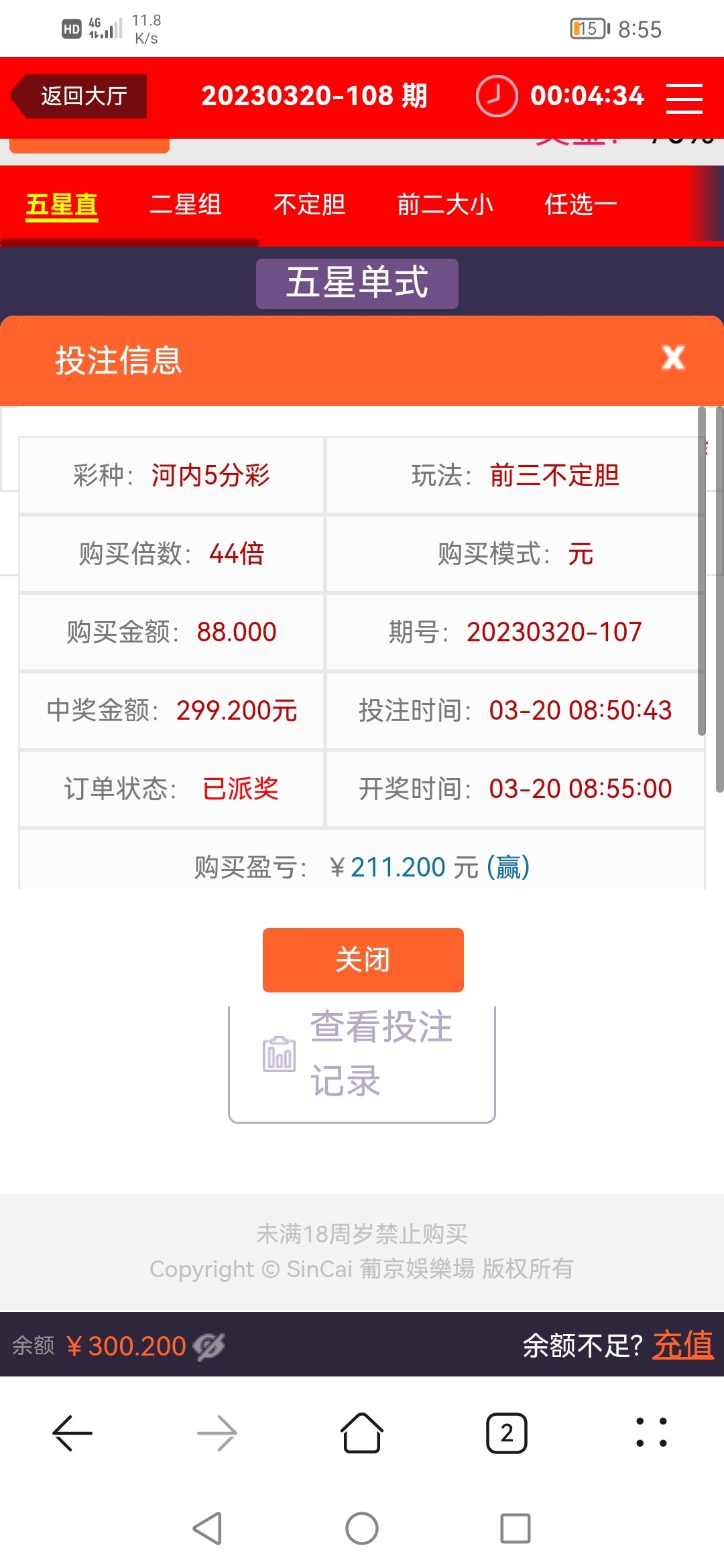Click the 关闭 button to close dialog
Image resolution: width=724 pixels, height=1568 pixels.
pyautogui.click(x=362, y=960)
